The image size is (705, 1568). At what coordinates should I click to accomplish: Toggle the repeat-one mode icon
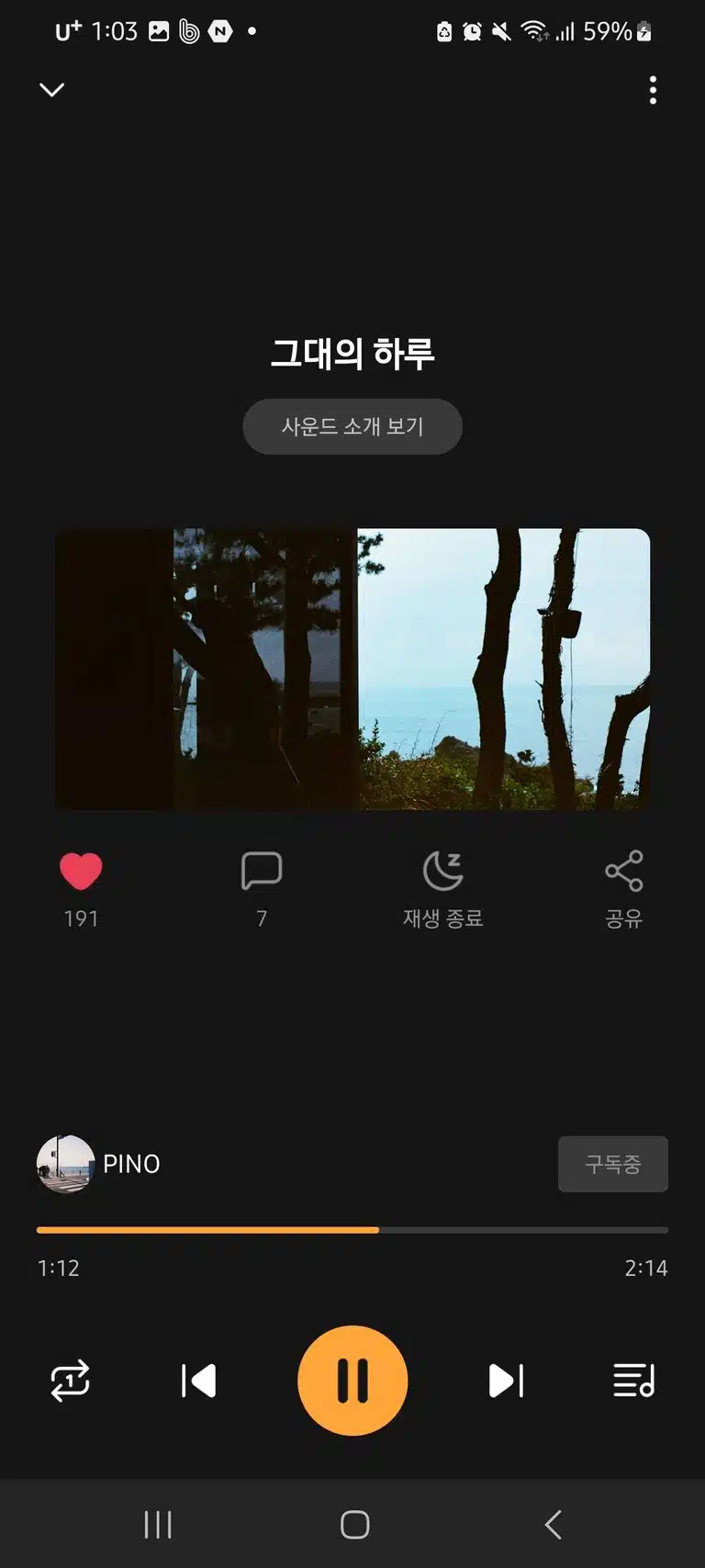pos(70,1381)
